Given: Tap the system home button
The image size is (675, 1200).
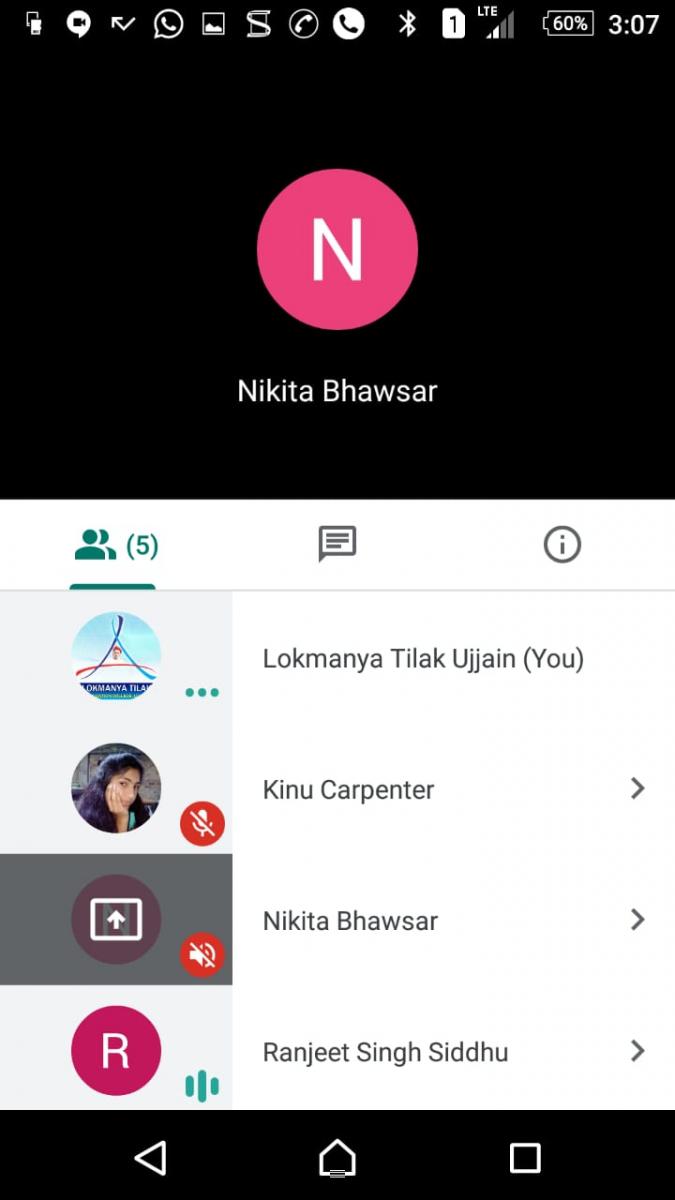Looking at the screenshot, I should click(x=337, y=1158).
